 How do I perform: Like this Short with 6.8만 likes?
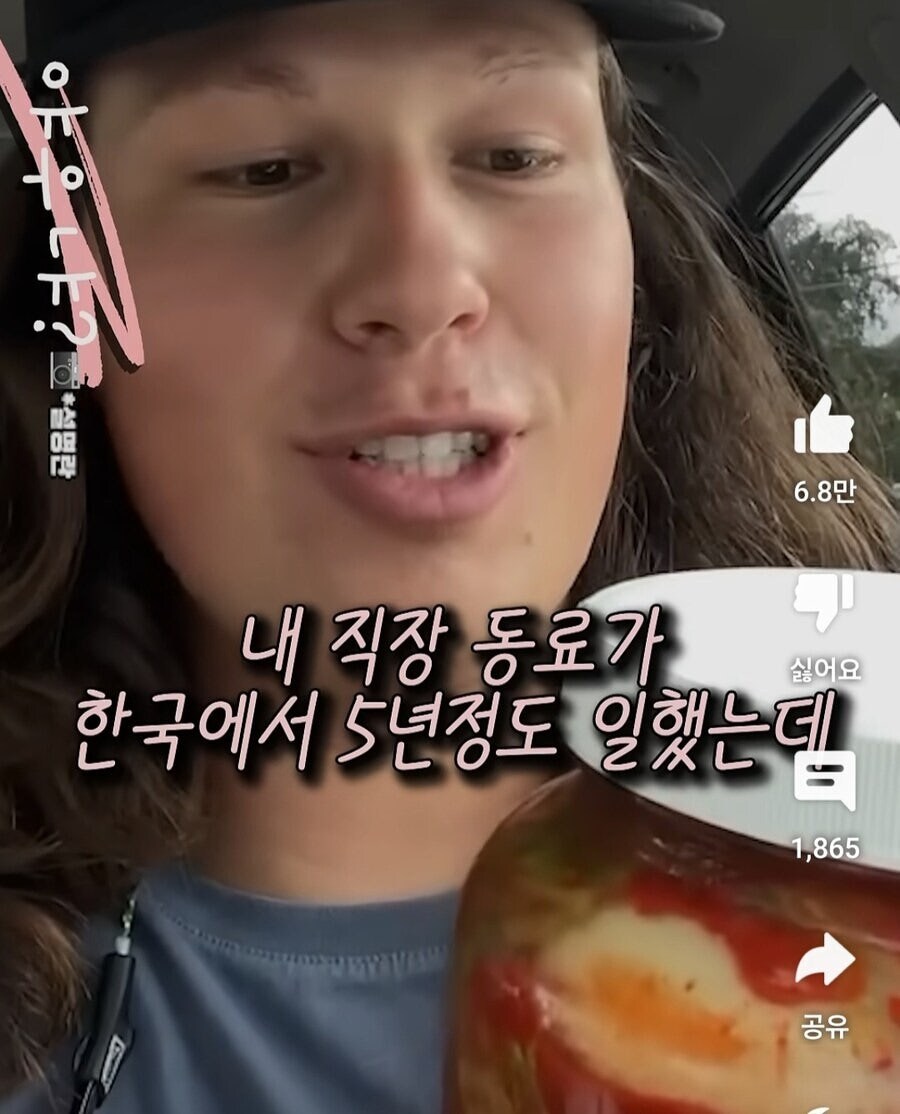click(x=824, y=427)
